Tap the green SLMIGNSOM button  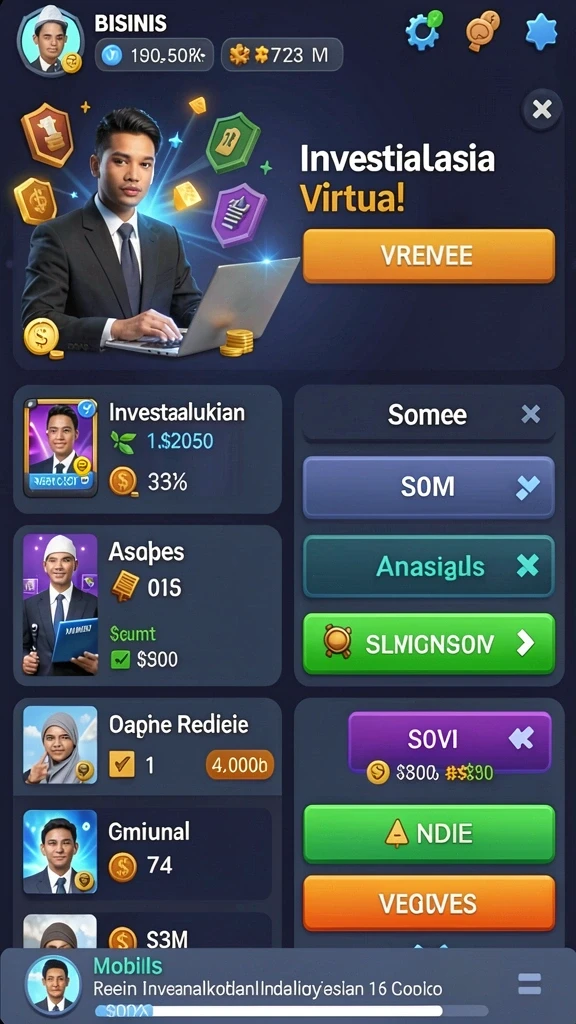pos(428,644)
